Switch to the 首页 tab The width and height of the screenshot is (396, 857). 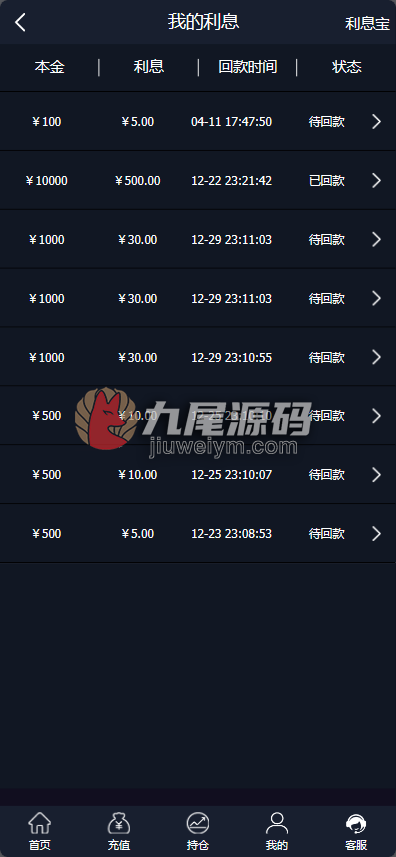(39, 831)
